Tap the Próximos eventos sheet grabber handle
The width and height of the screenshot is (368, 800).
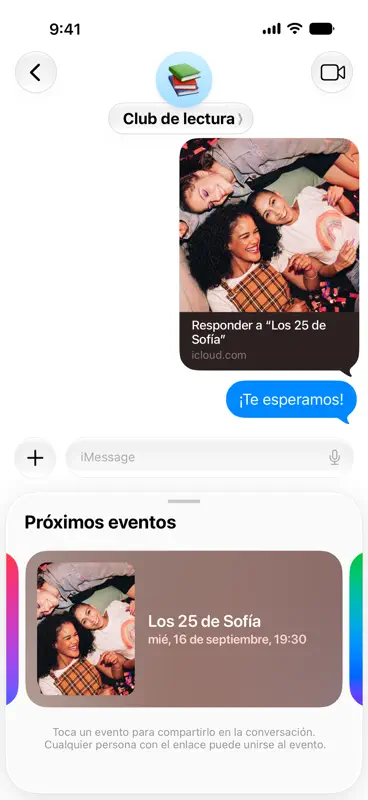coord(184,501)
